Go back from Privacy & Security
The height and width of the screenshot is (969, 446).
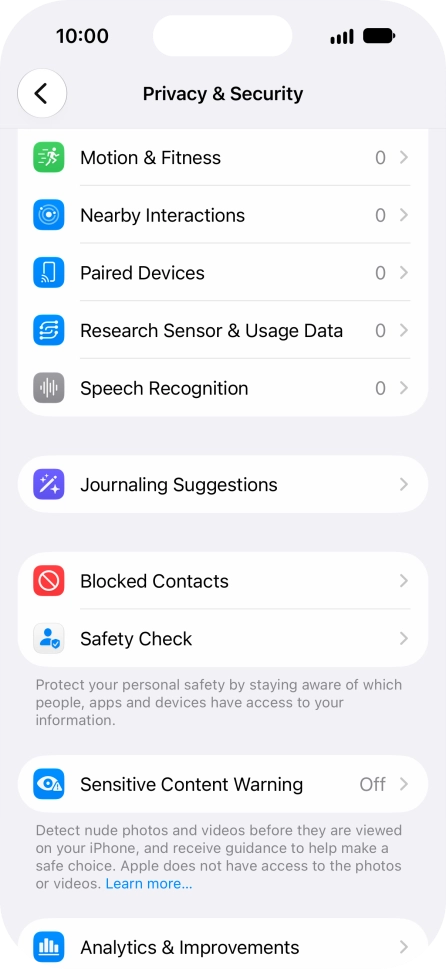(42, 94)
